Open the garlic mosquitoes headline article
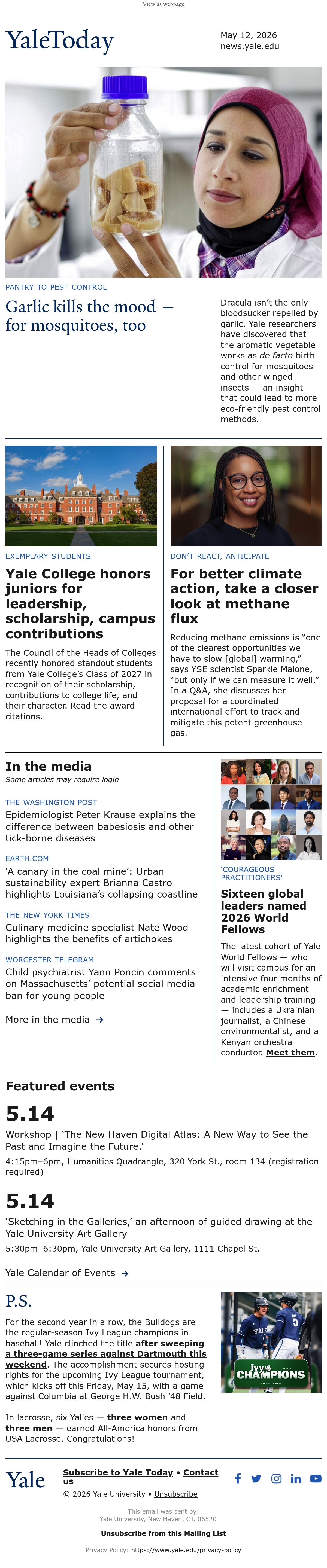The image size is (327, 1568). 89,315
